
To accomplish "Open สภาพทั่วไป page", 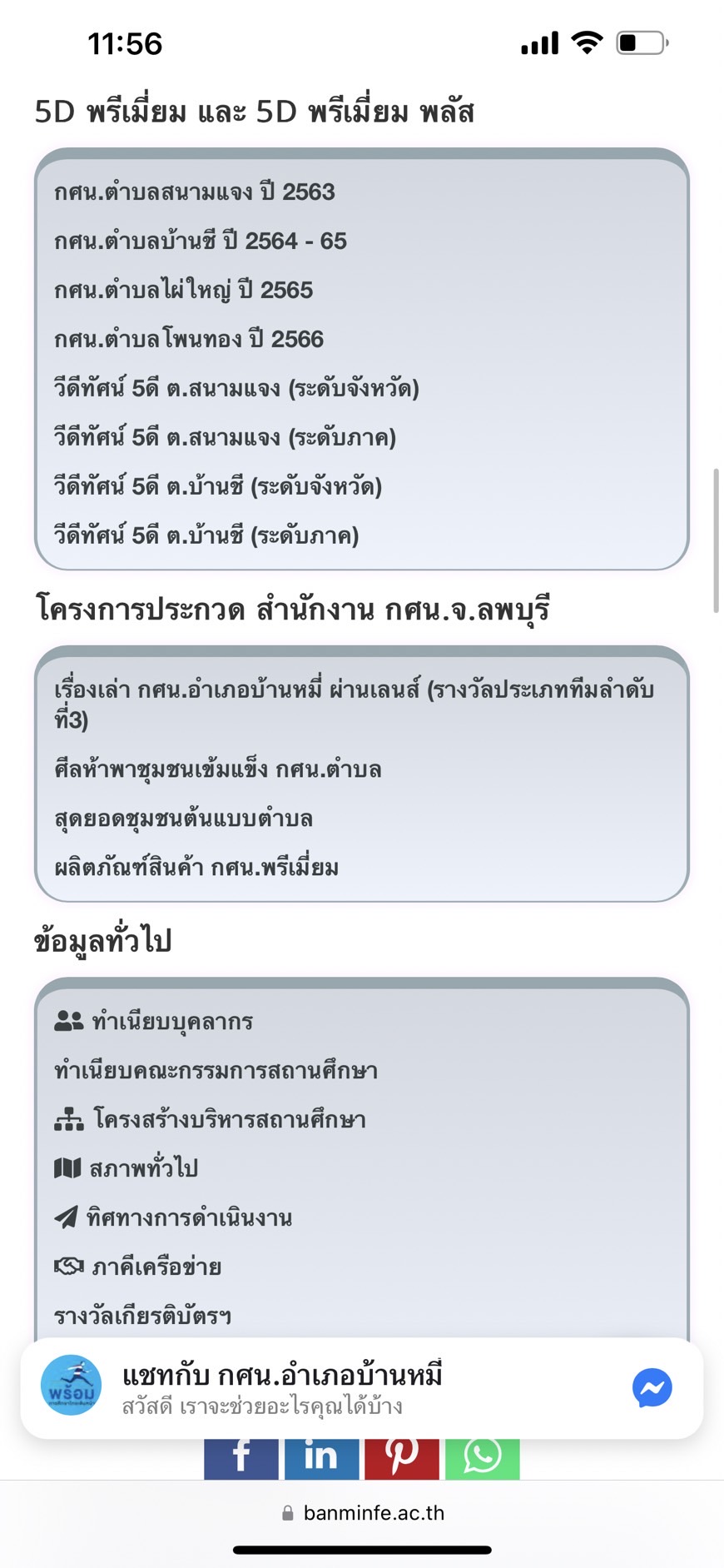I will pyautogui.click(x=143, y=1169).
